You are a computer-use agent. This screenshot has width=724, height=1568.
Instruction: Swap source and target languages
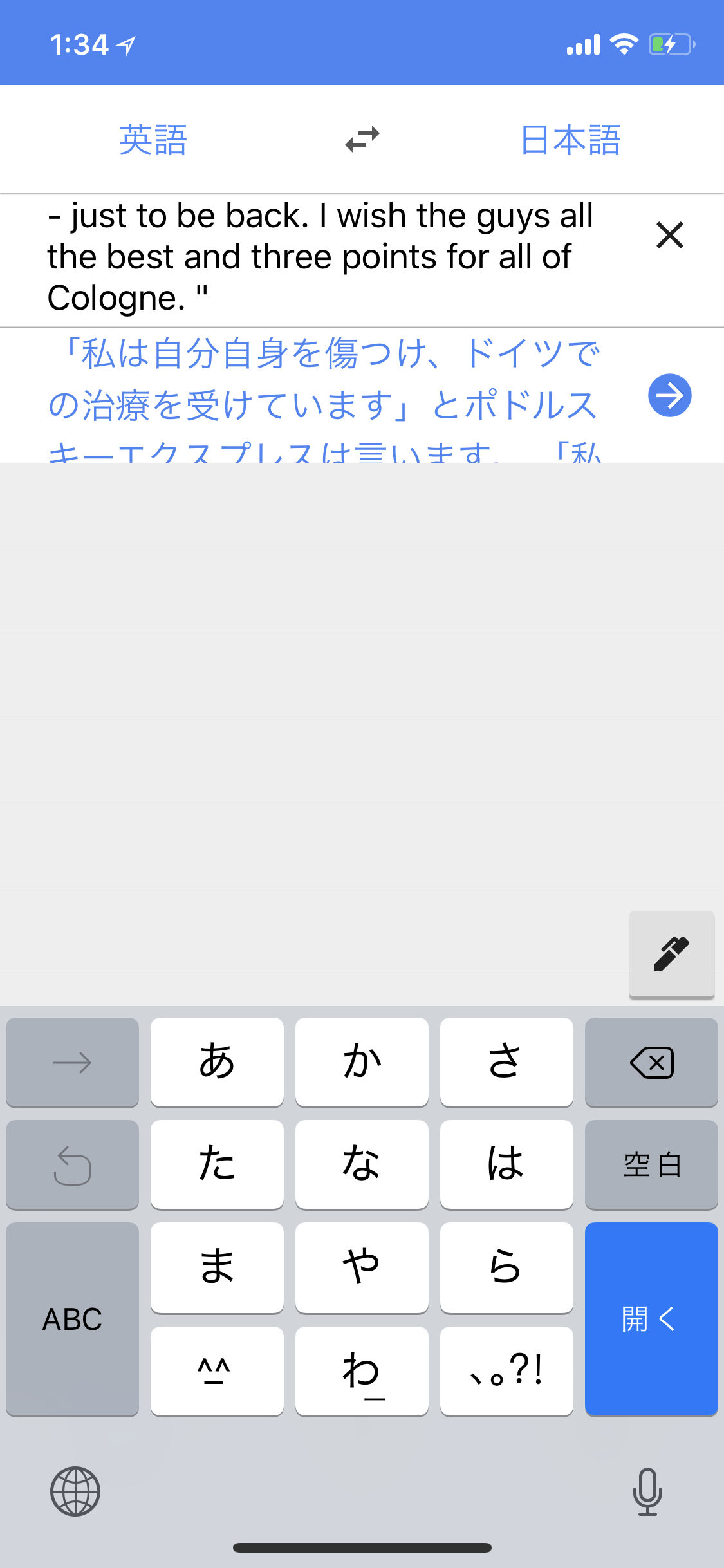tap(362, 139)
